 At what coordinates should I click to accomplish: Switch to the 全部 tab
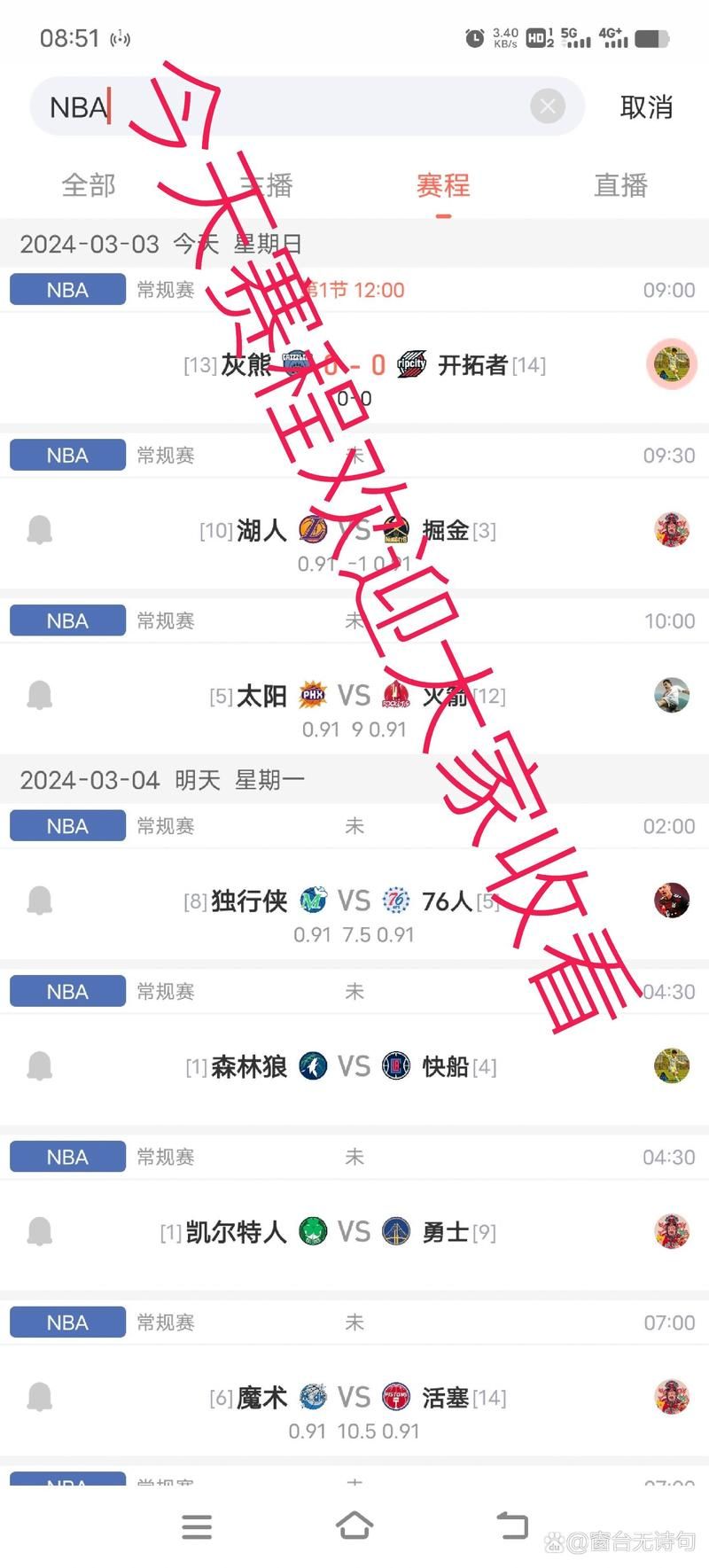coord(88,184)
